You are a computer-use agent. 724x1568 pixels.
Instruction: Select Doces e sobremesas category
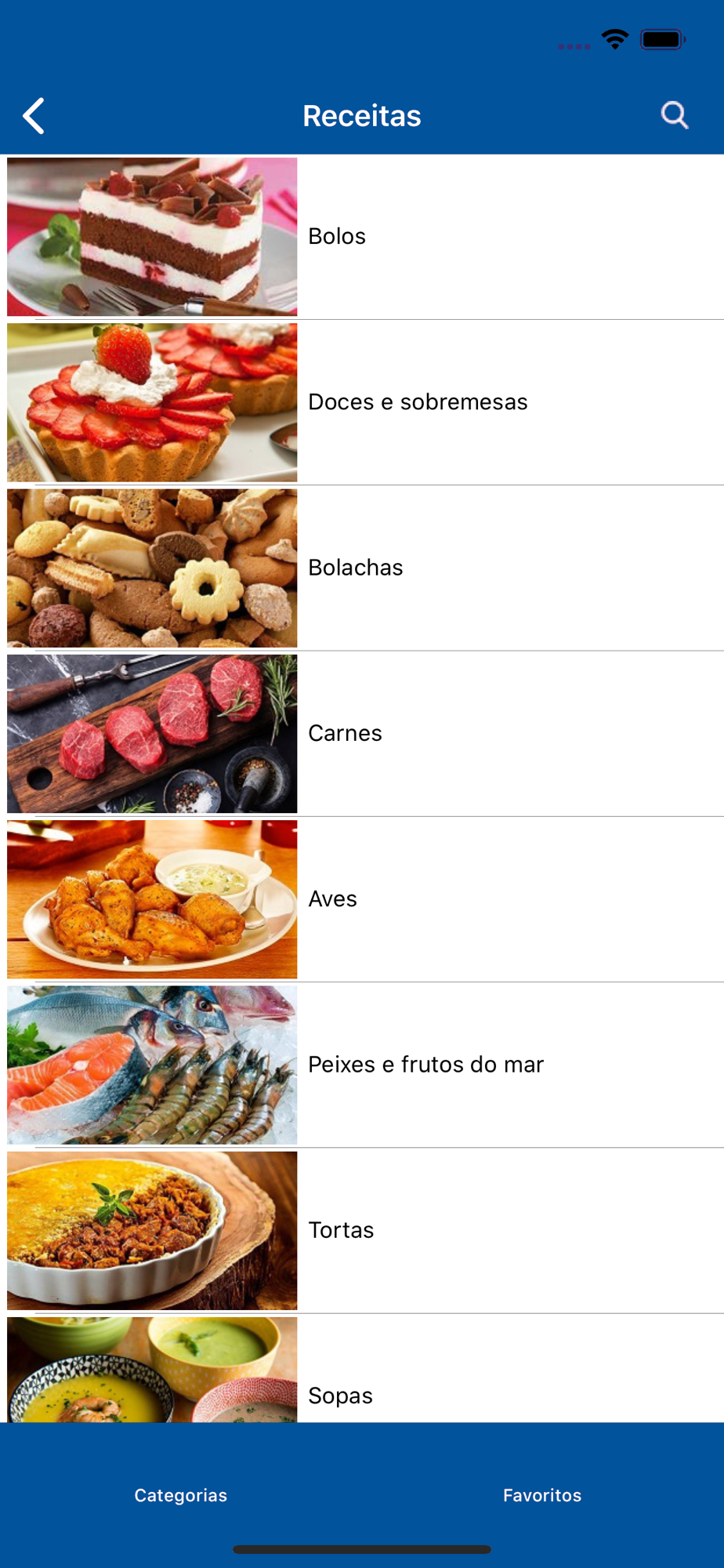tap(418, 402)
